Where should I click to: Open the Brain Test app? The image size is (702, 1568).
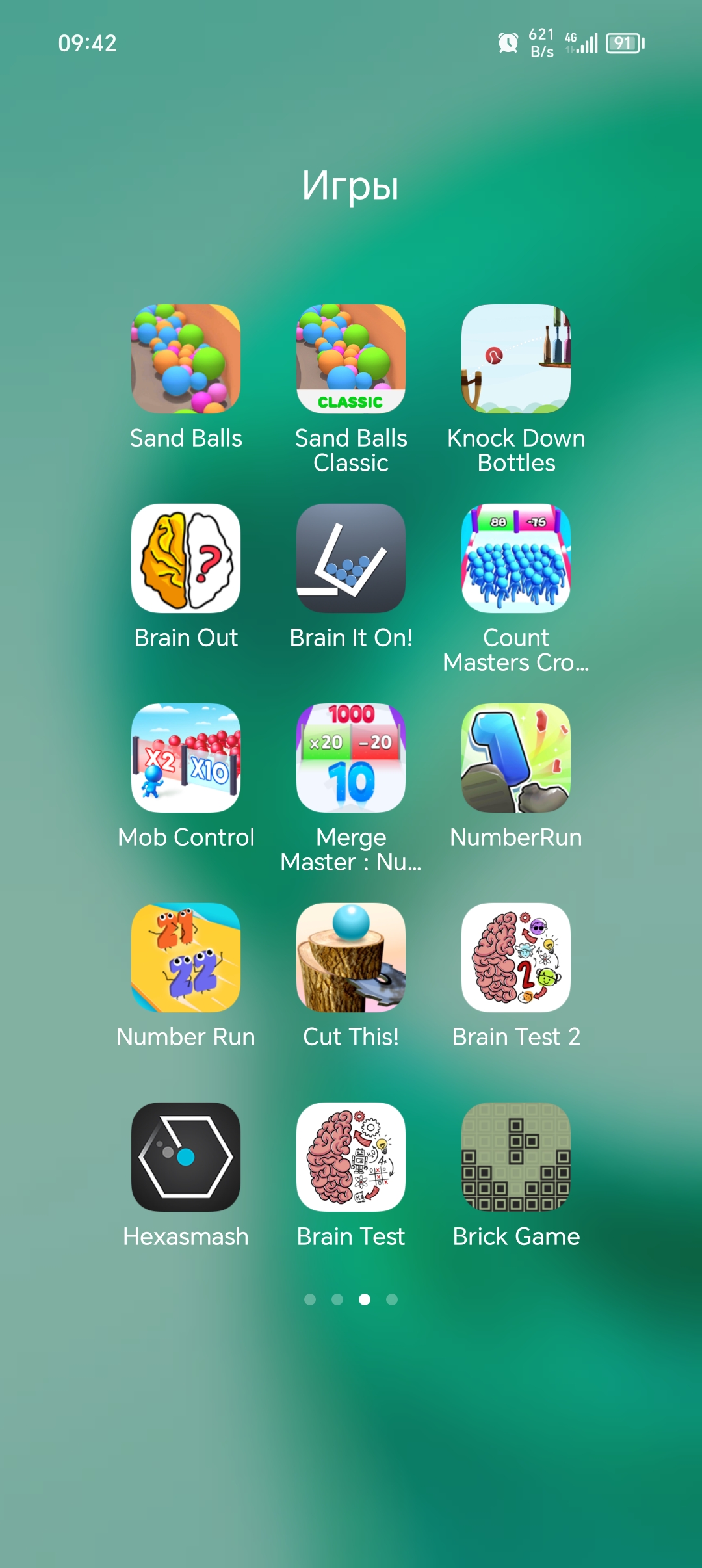(351, 1157)
